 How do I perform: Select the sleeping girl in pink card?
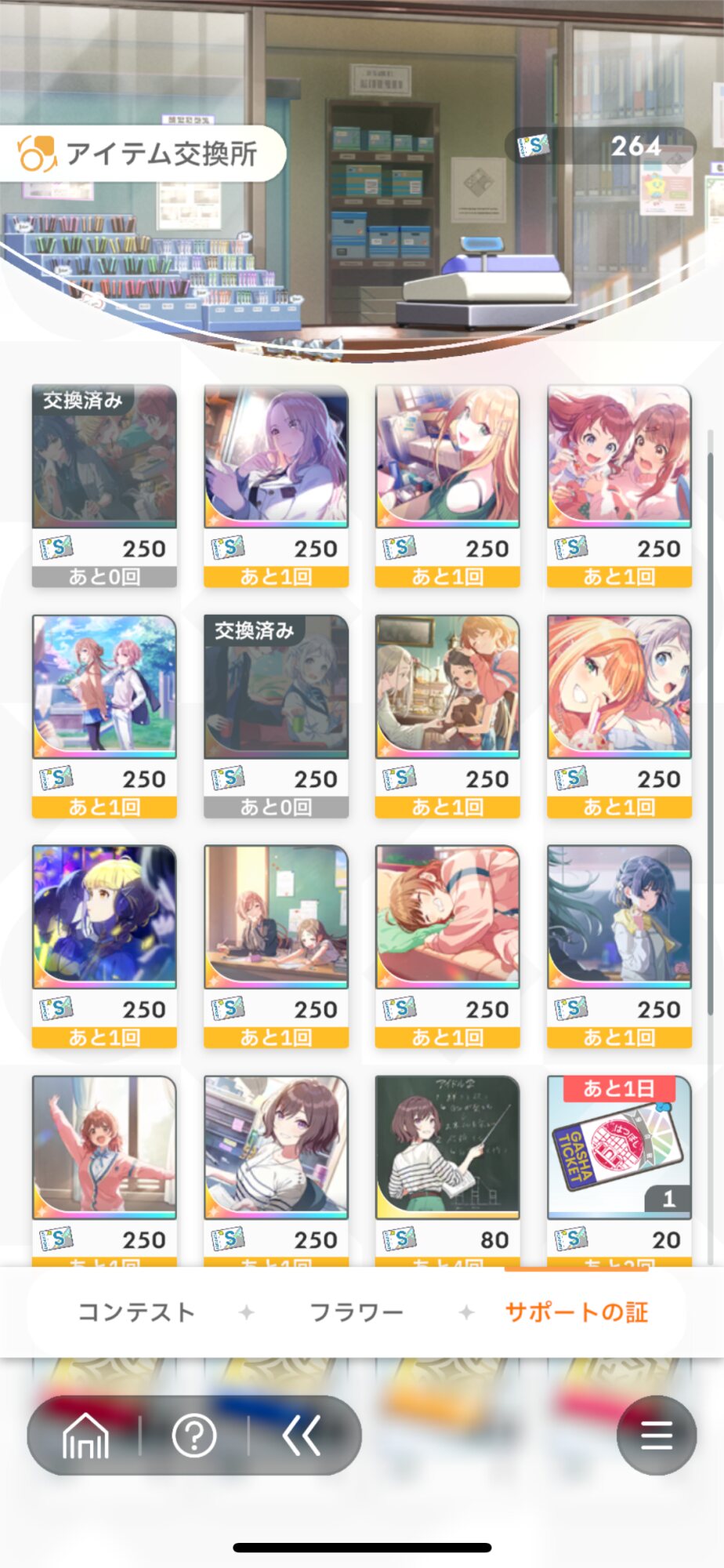pos(447,946)
